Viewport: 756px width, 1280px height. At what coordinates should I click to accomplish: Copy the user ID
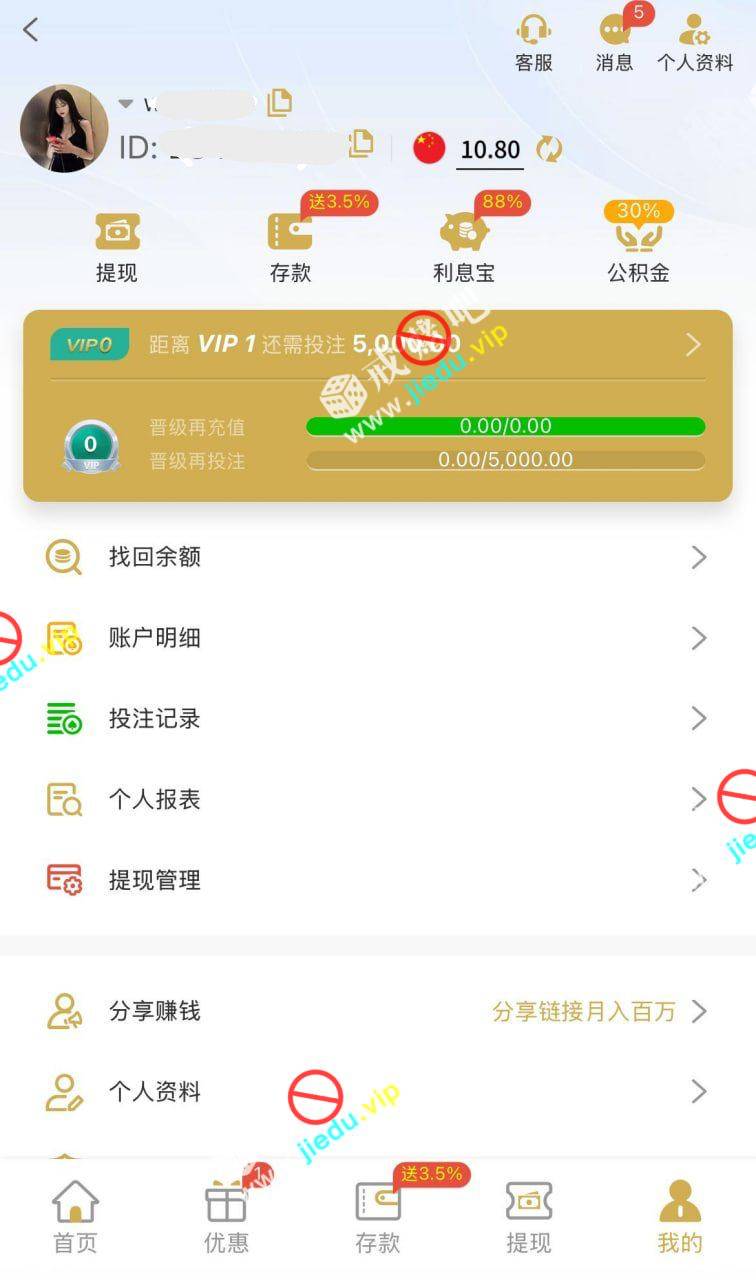tap(361, 144)
